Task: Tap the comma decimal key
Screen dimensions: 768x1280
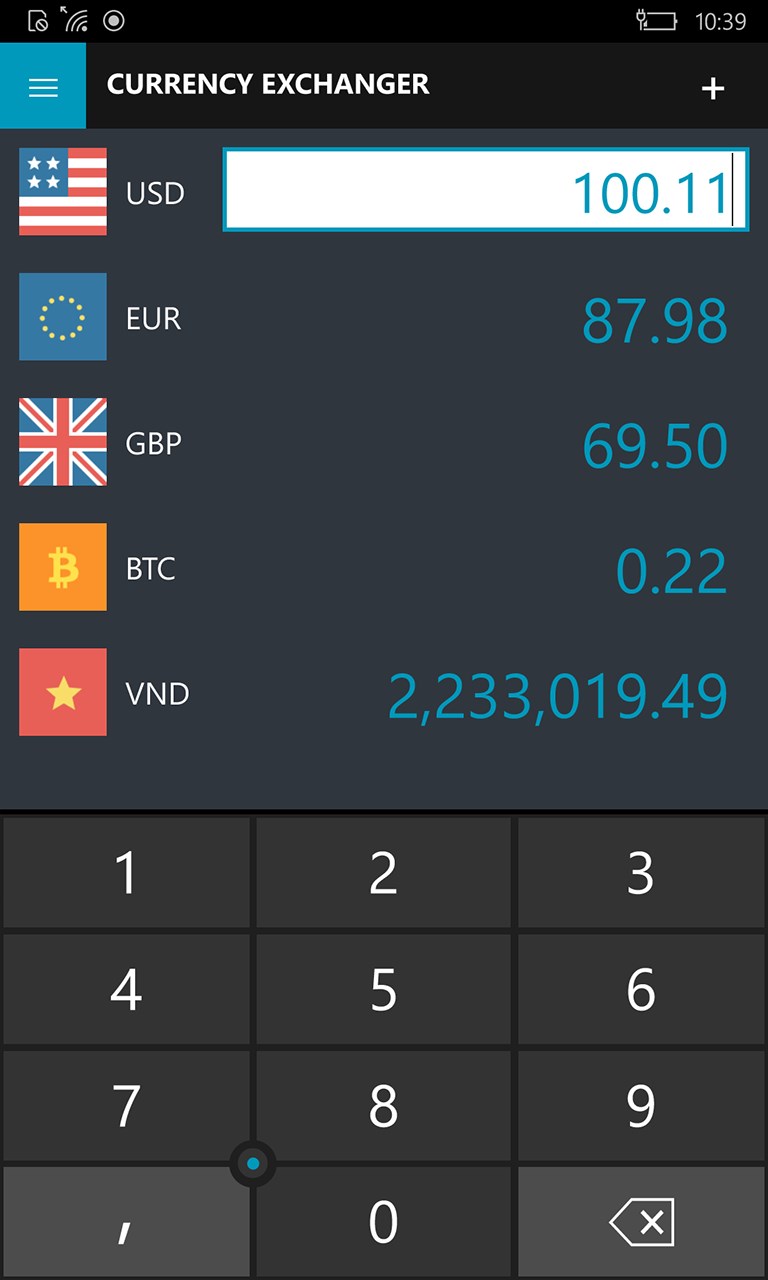Action: click(x=125, y=1220)
